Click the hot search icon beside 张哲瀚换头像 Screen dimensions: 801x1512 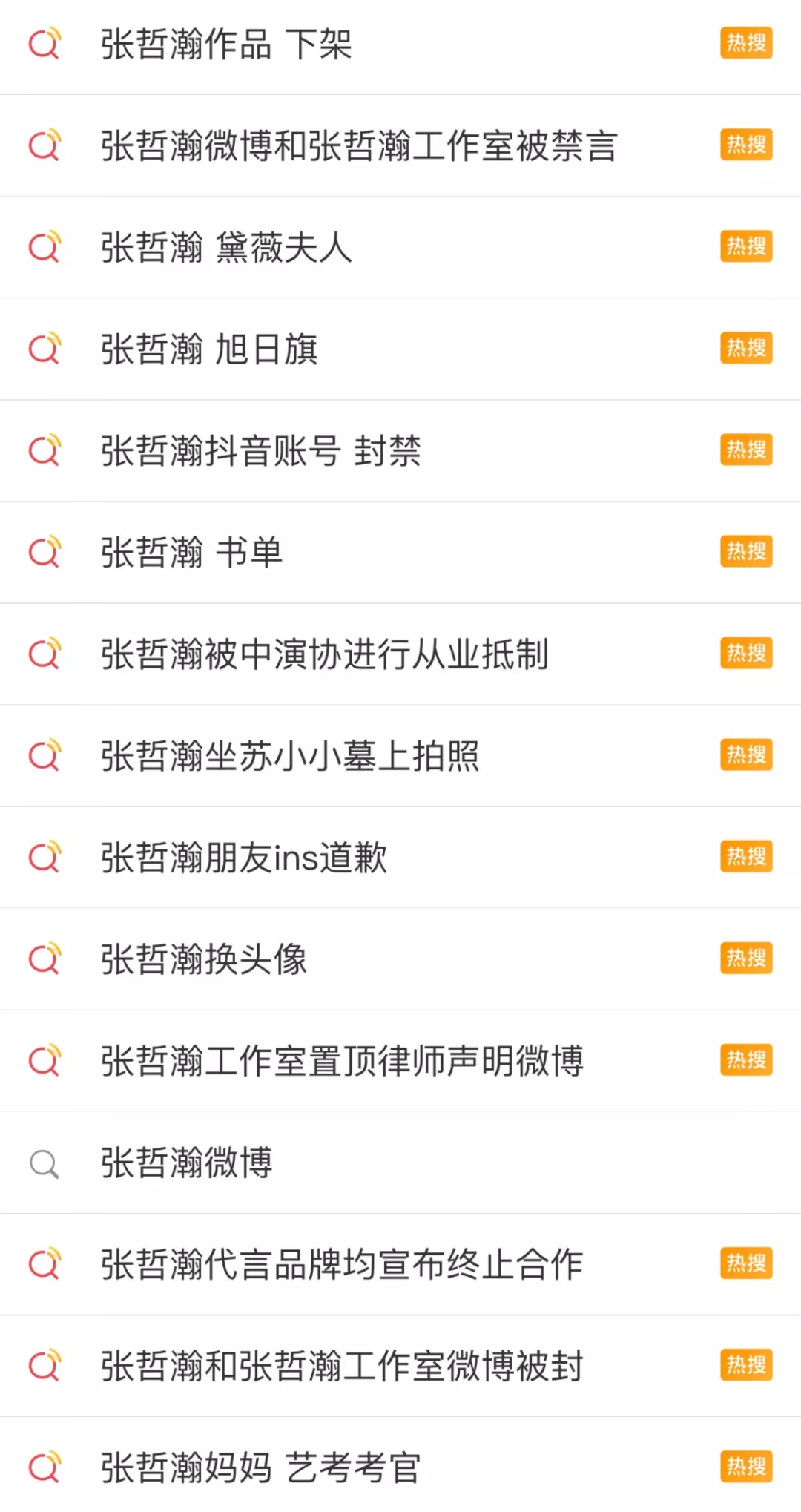(46, 959)
